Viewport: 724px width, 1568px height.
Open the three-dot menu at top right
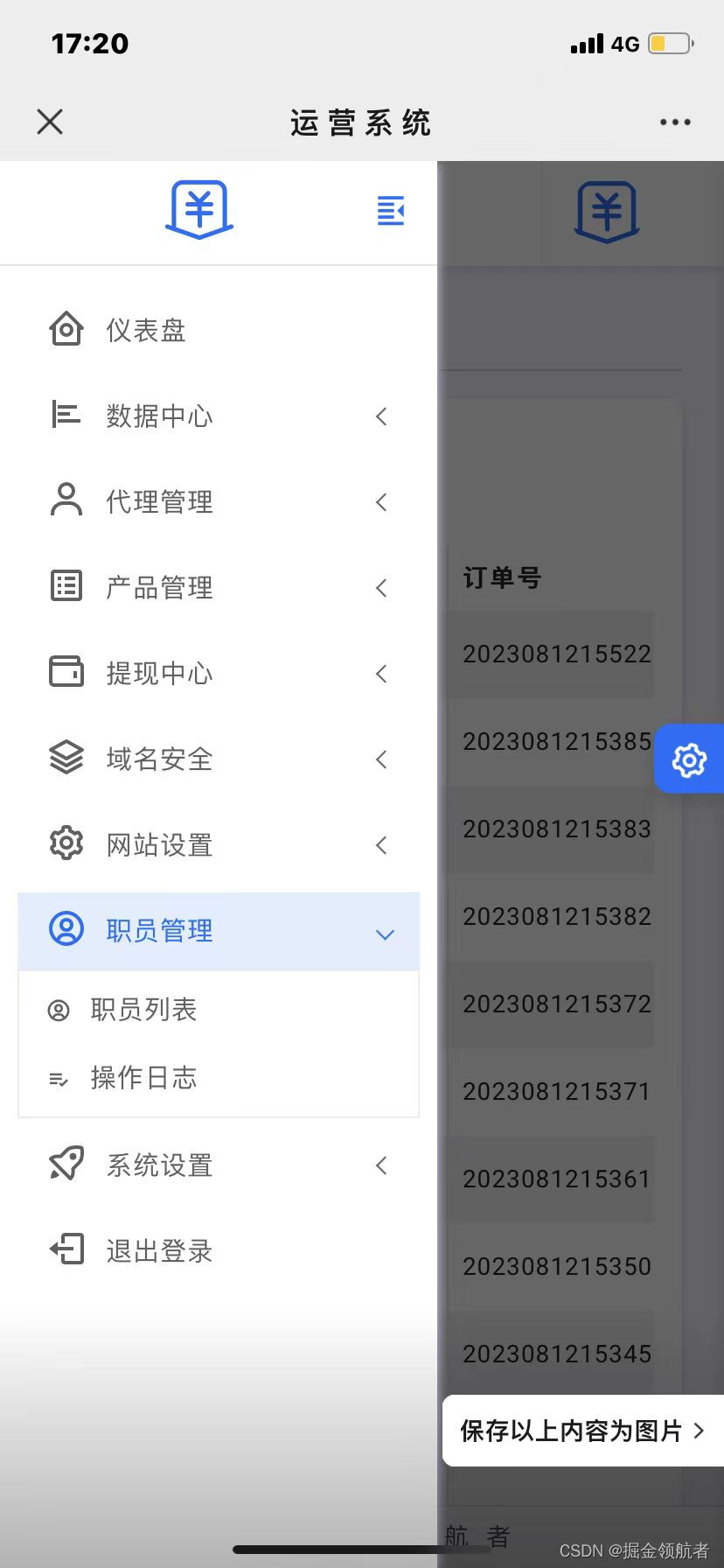(674, 122)
